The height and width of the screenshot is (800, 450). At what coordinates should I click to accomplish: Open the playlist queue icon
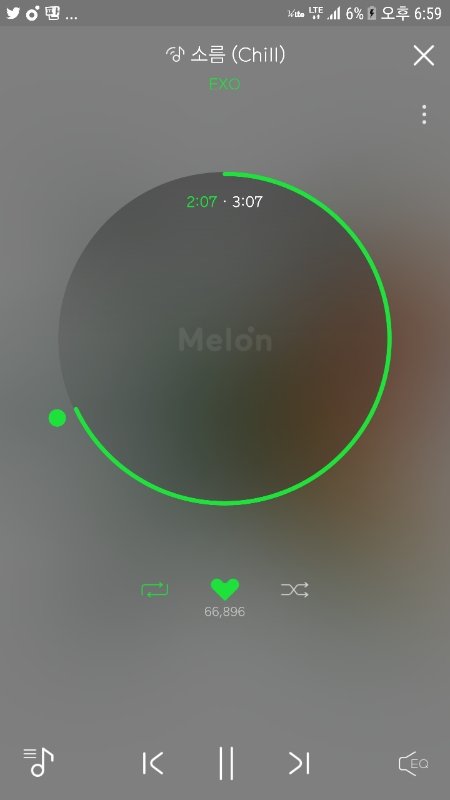coord(39,762)
